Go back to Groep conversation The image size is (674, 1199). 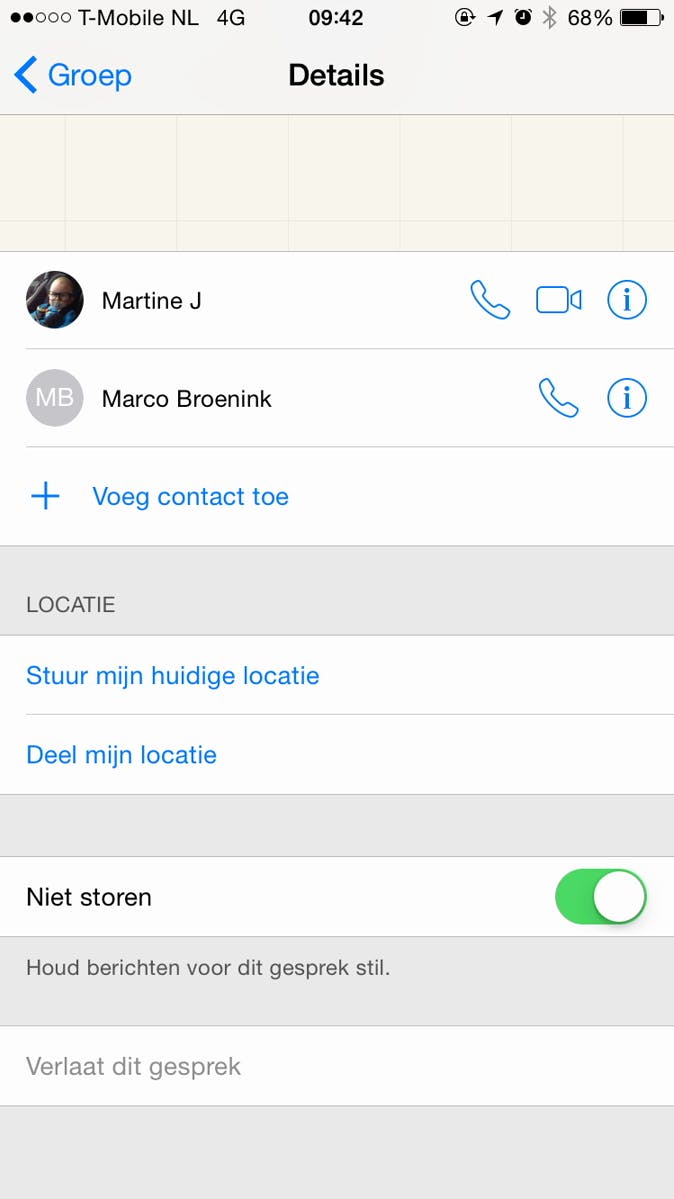tap(73, 76)
